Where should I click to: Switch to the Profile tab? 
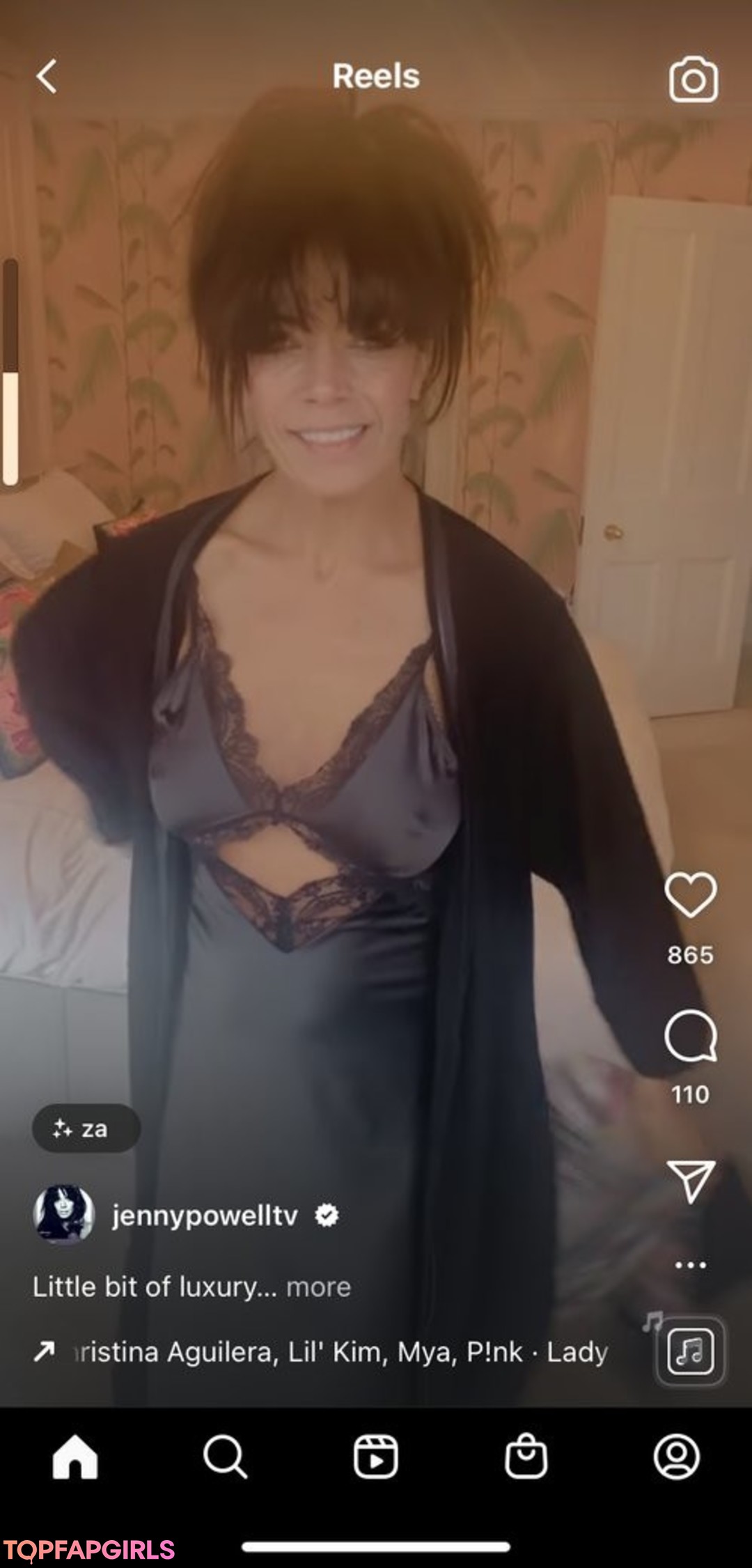coord(677,1456)
